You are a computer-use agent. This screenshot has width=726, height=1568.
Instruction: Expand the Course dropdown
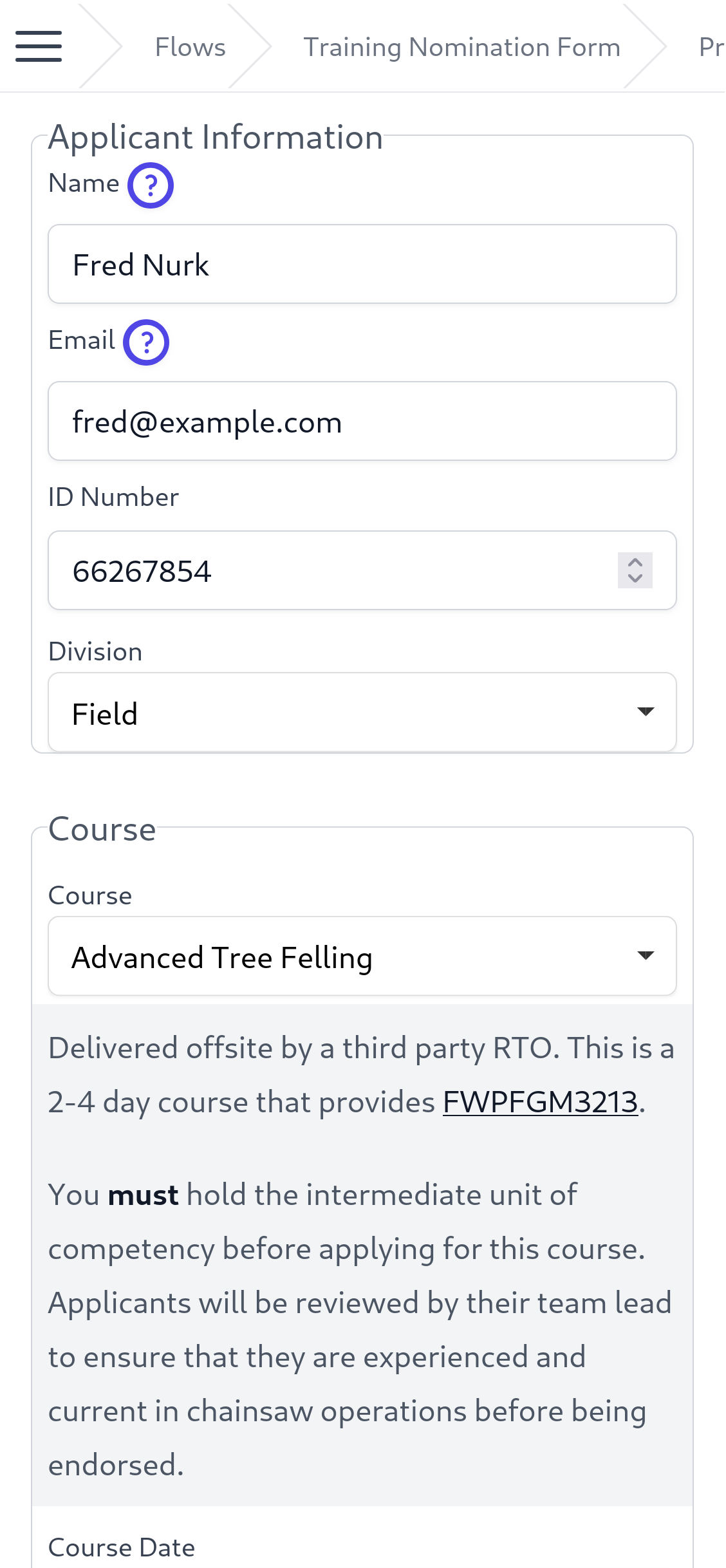362,957
